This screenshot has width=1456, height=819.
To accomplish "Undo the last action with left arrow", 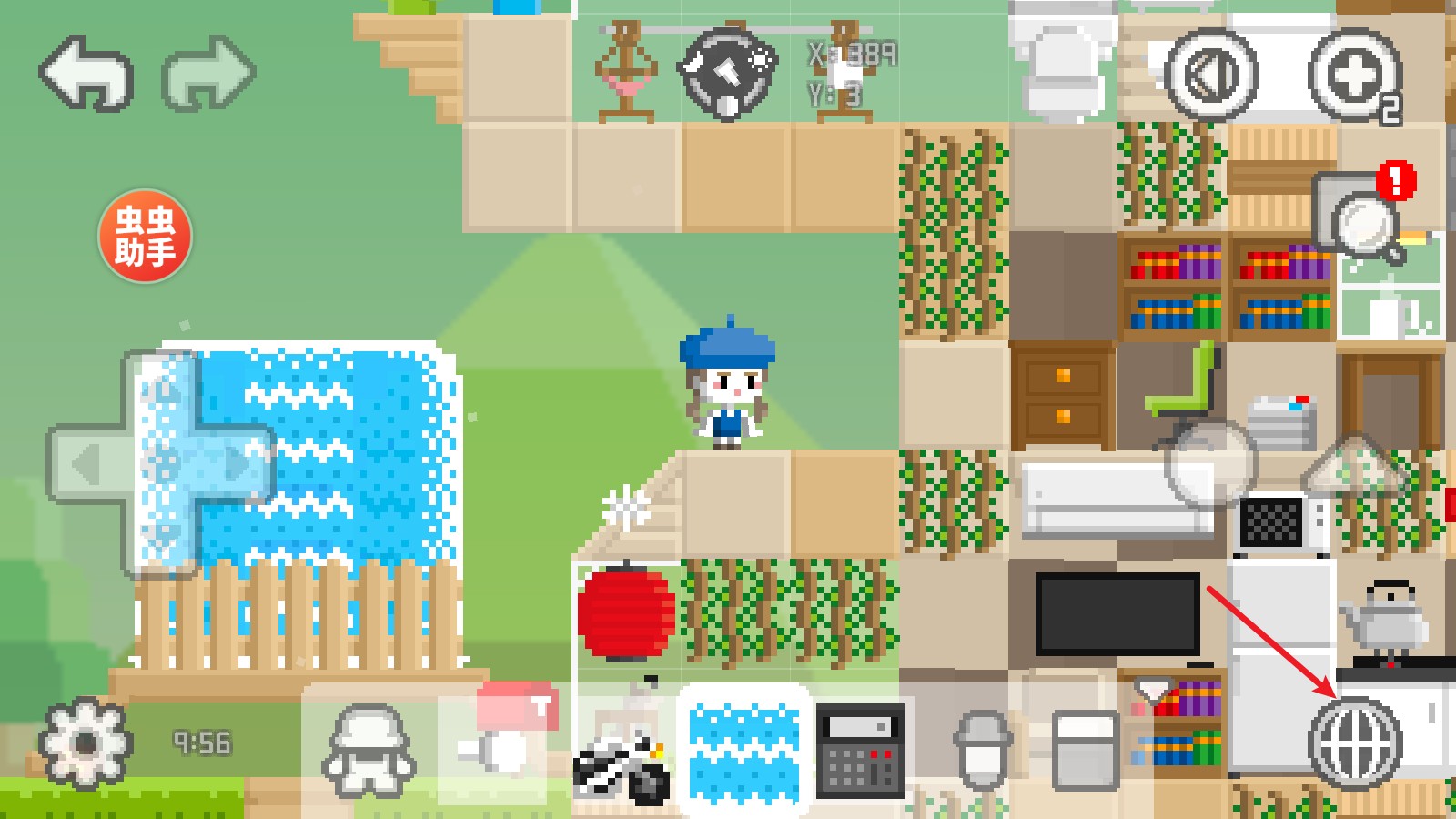I will [87, 73].
